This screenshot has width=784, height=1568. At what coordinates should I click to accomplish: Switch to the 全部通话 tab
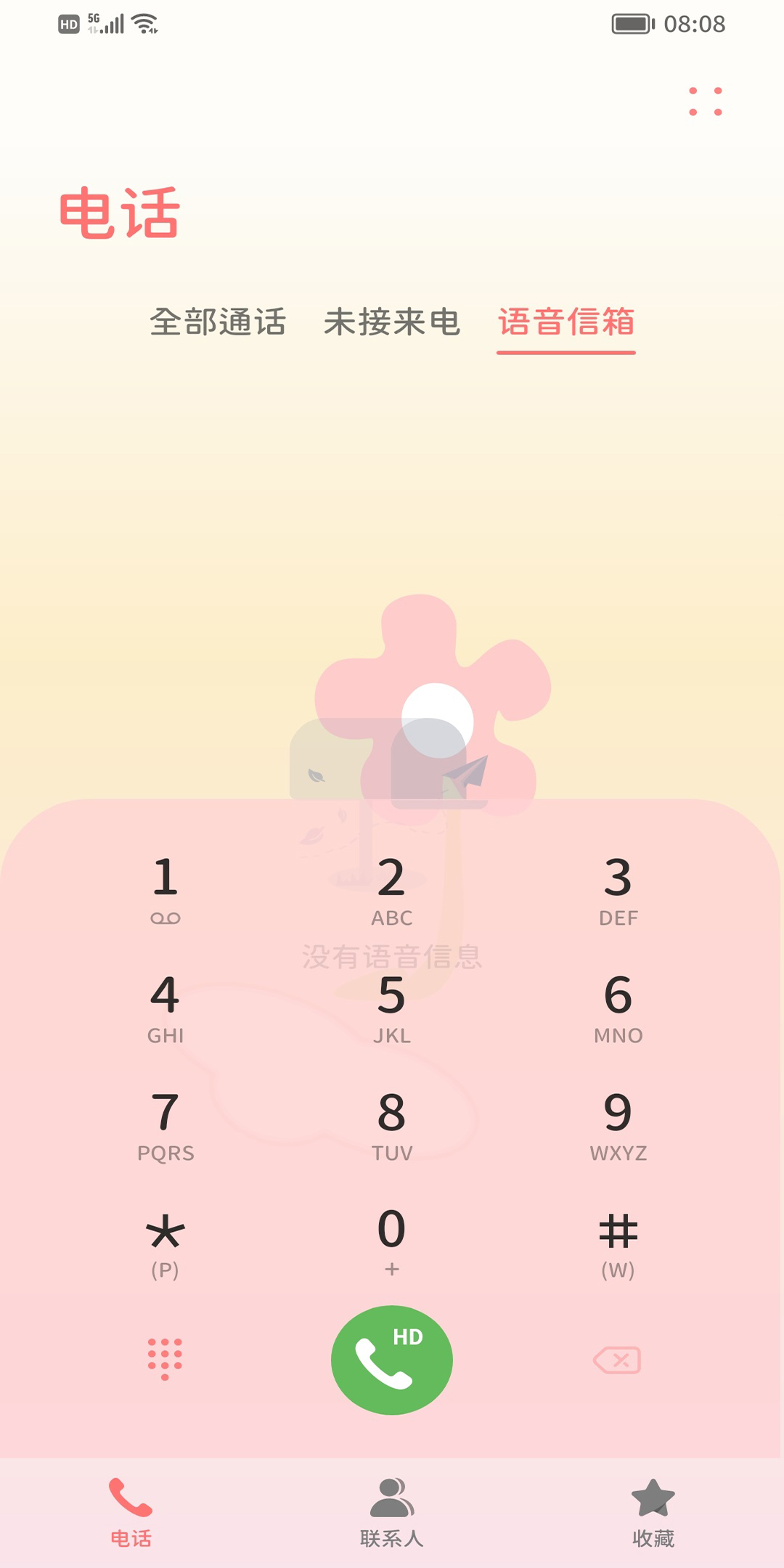(x=218, y=322)
